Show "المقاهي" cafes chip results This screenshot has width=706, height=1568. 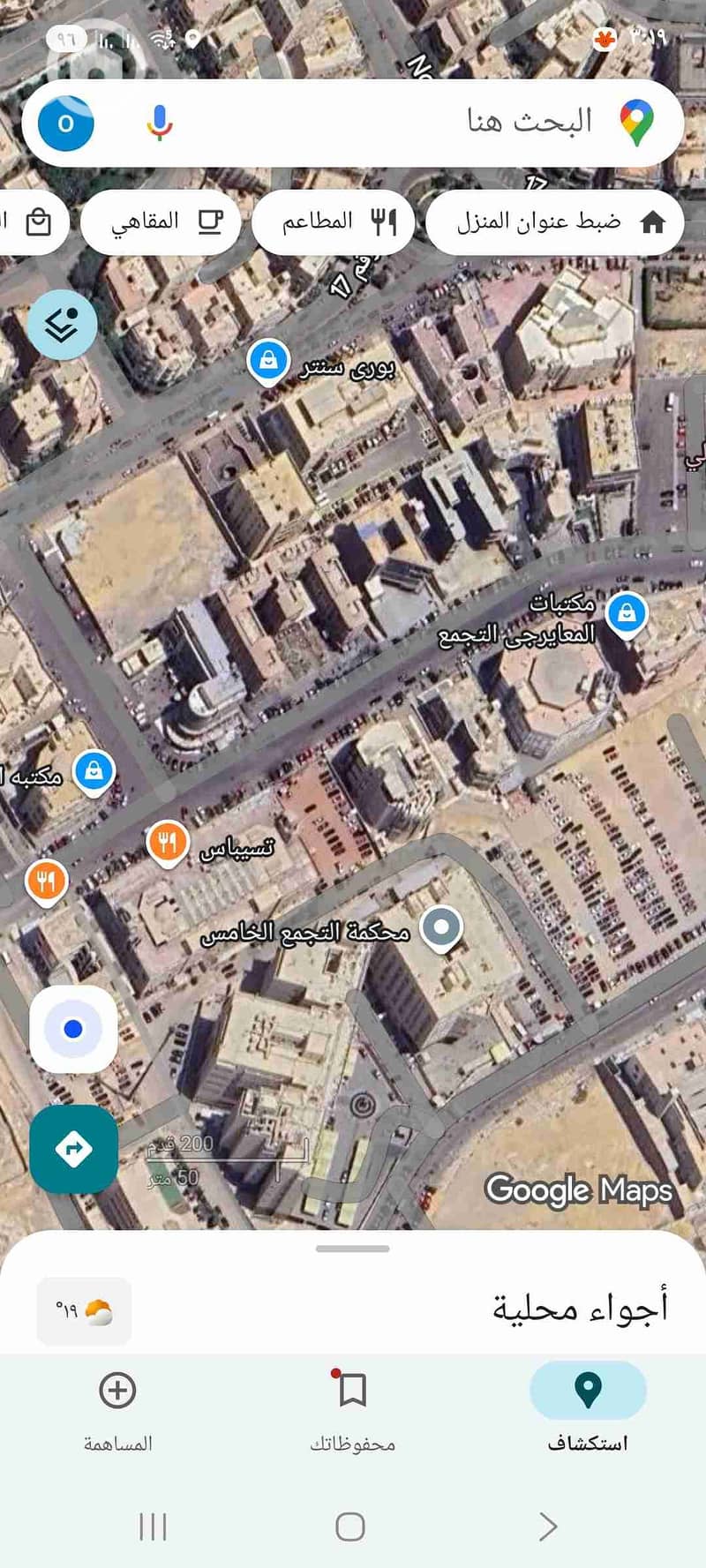pos(161,221)
